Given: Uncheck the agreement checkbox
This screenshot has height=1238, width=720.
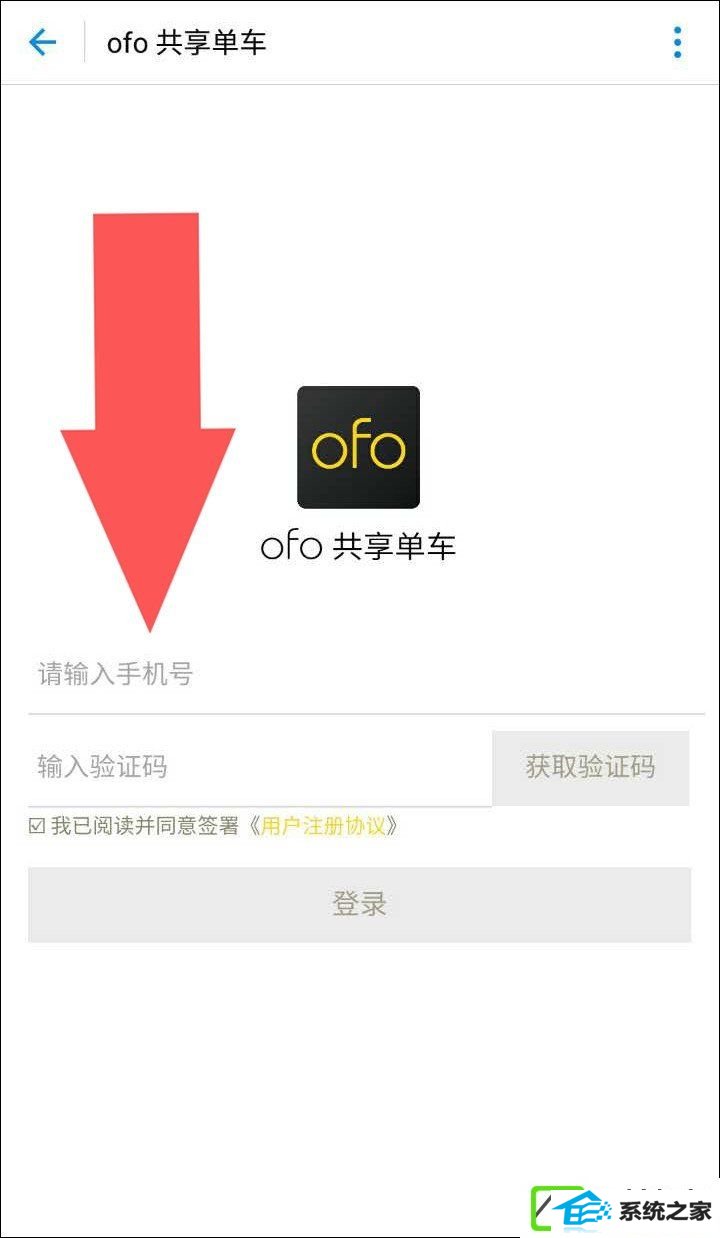Looking at the screenshot, I should coord(37,826).
